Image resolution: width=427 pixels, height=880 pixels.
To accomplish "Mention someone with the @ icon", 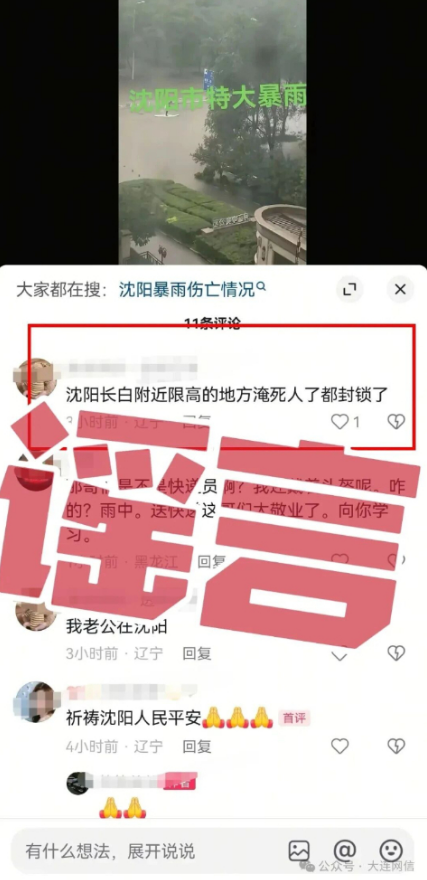I will (345, 851).
